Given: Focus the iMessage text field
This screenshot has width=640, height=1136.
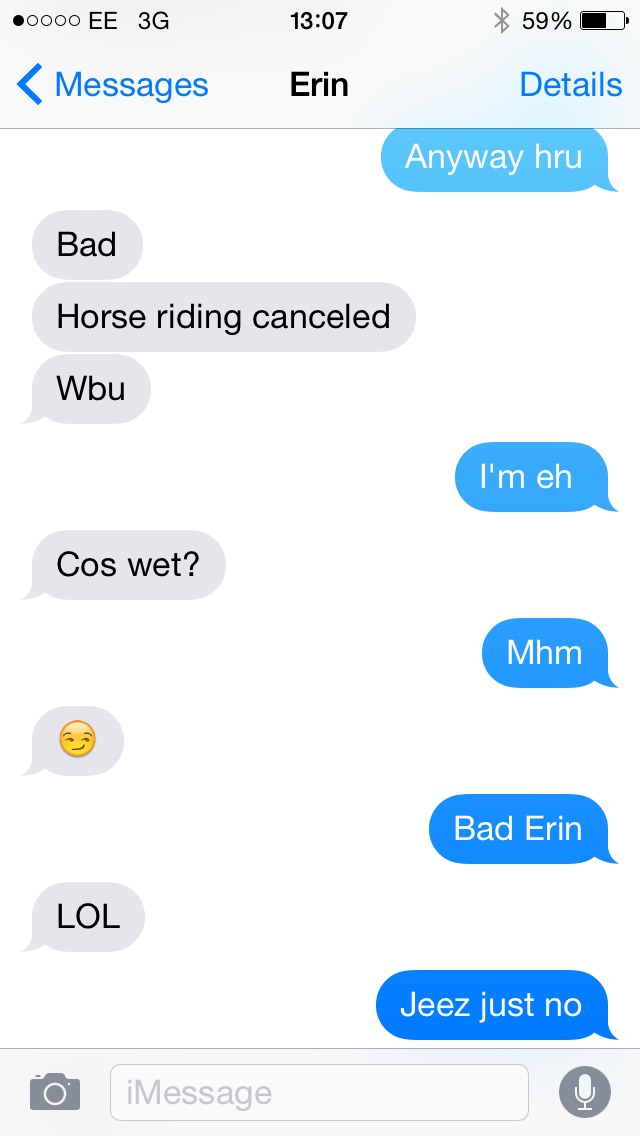Looking at the screenshot, I should (x=319, y=1092).
